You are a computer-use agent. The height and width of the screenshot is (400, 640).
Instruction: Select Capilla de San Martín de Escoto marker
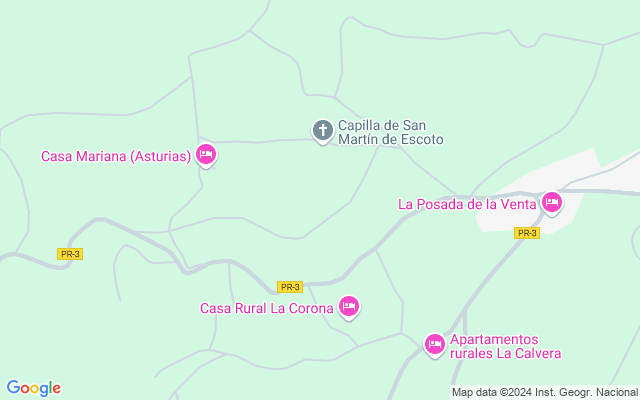point(323,131)
